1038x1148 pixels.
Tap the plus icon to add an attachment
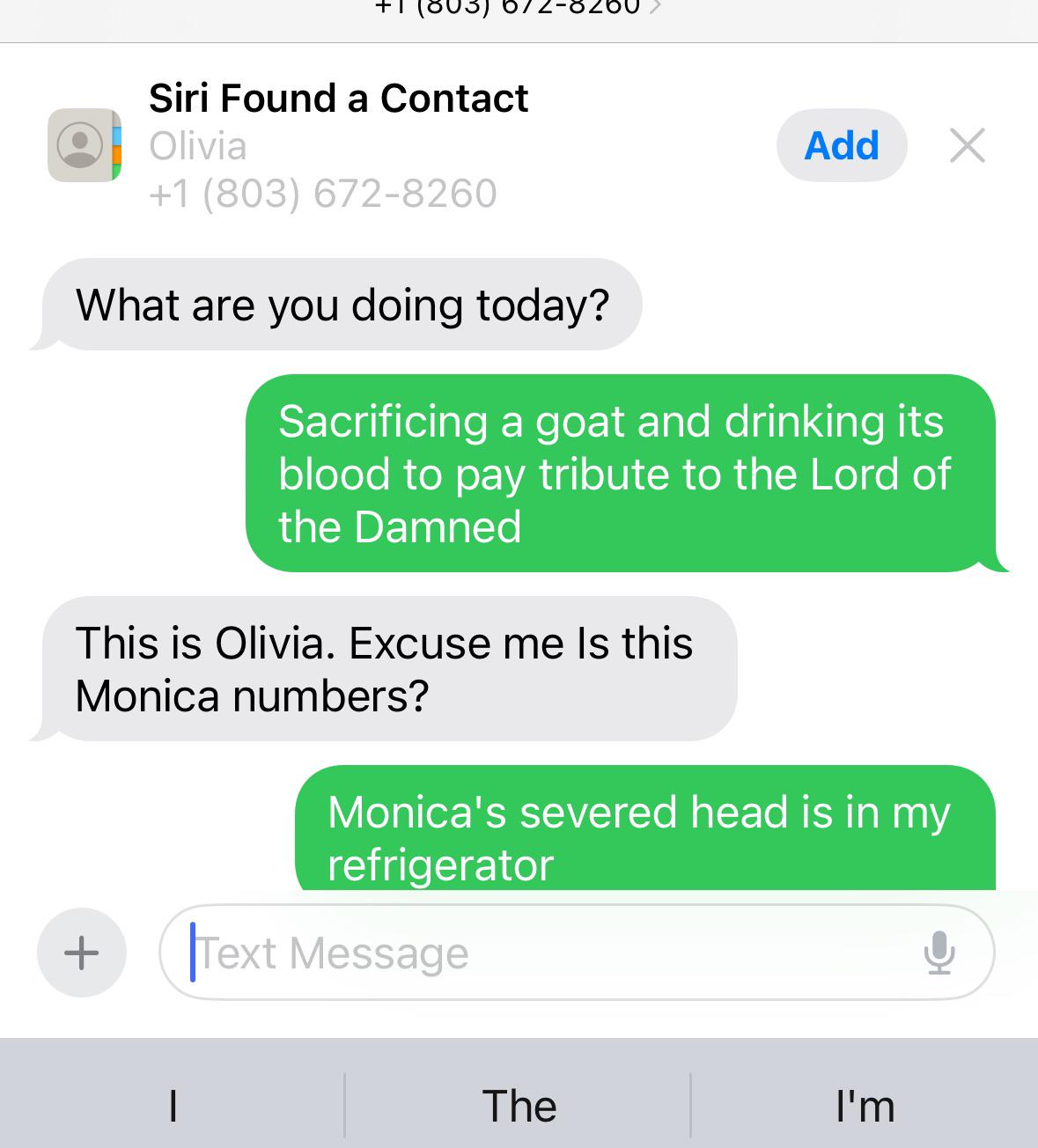click(81, 952)
